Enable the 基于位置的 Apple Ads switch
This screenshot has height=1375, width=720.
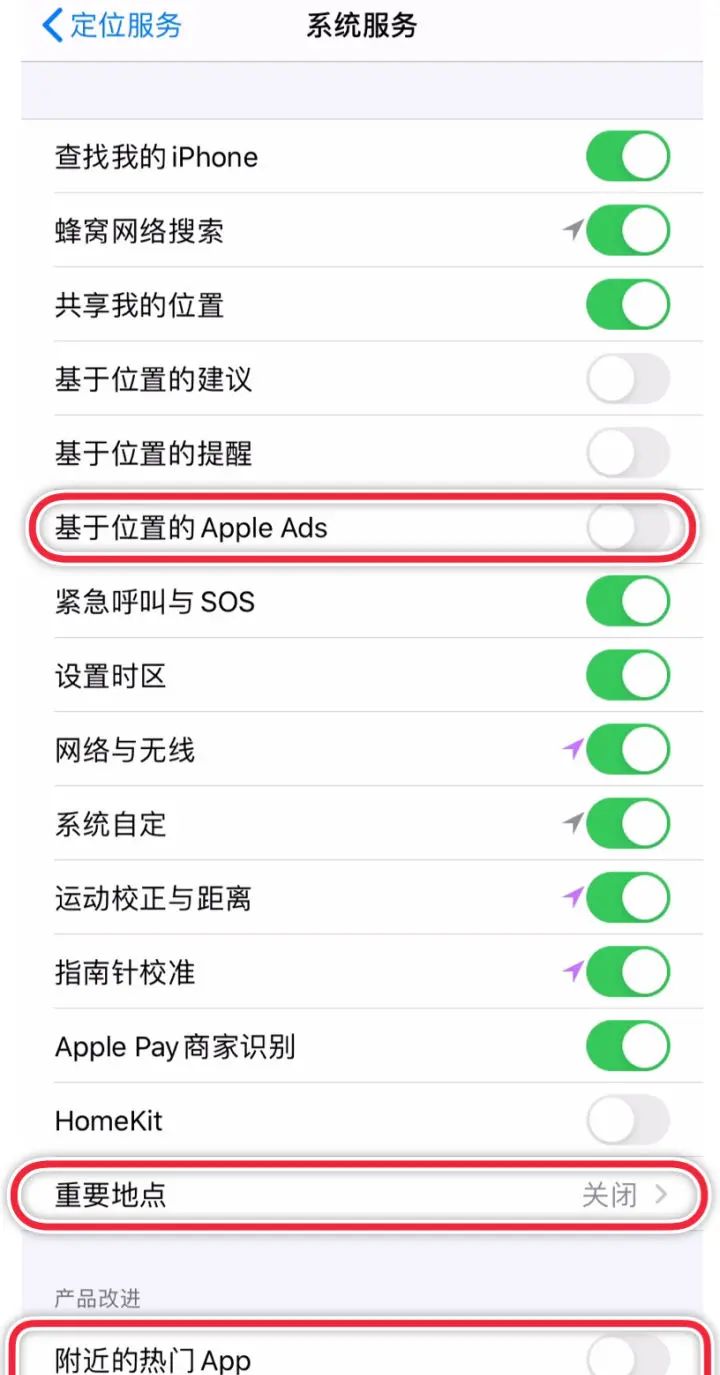[x=628, y=527]
